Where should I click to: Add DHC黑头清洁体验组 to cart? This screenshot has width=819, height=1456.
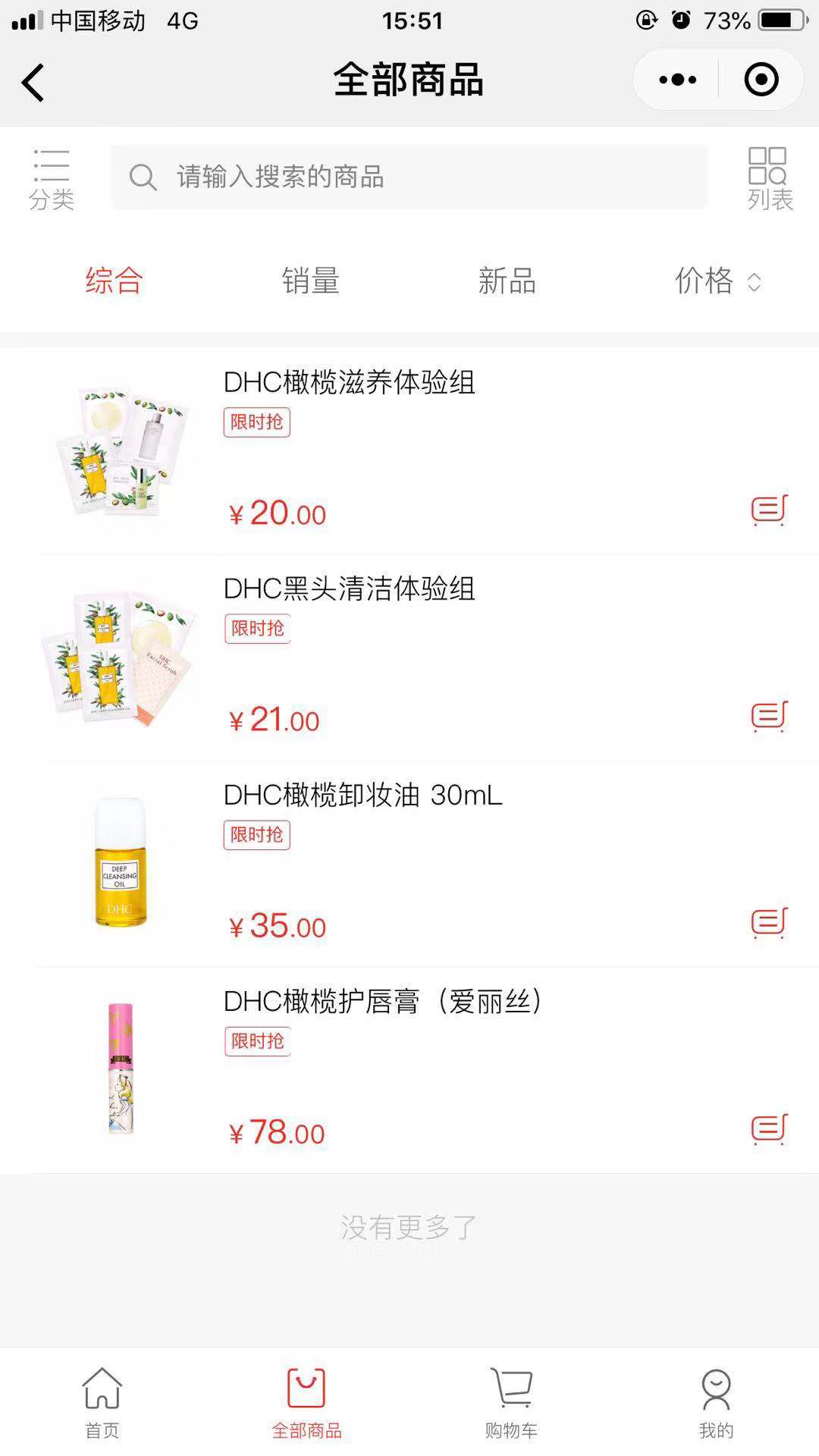coord(769,717)
